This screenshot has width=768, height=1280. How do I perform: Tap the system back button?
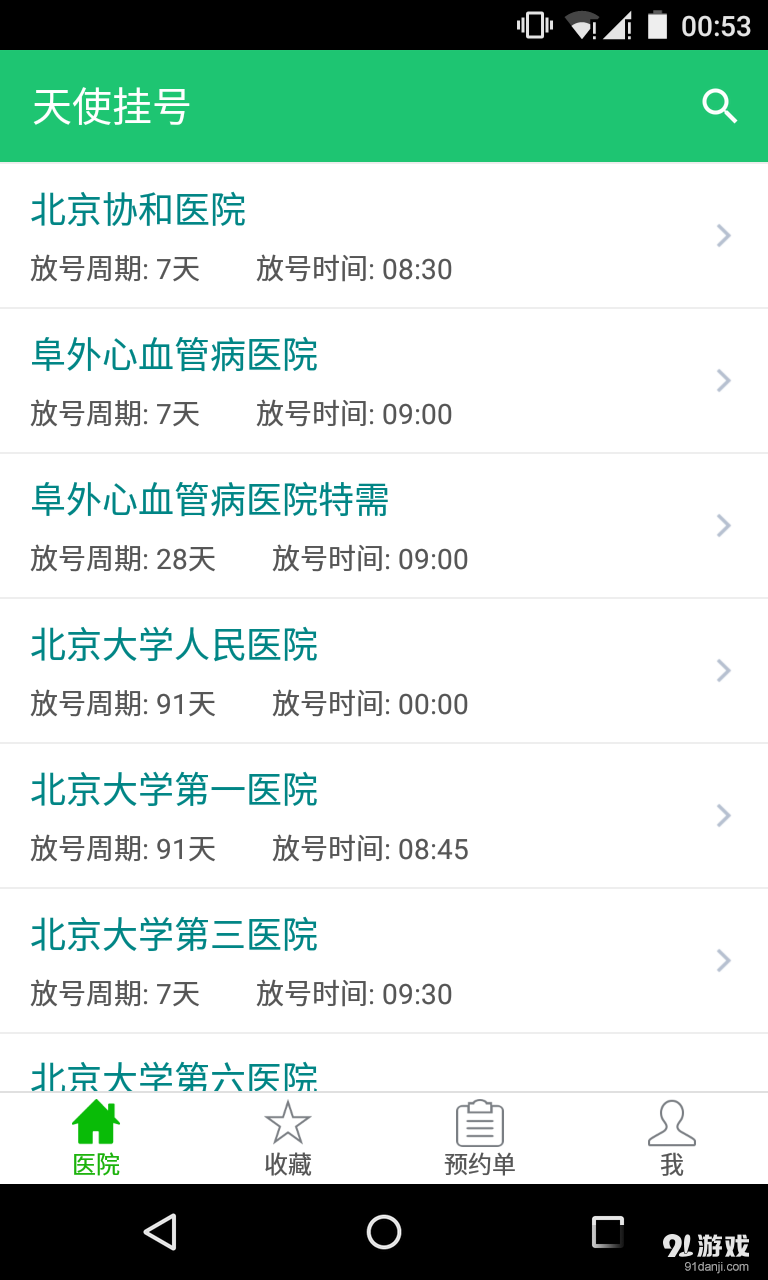[160, 1232]
